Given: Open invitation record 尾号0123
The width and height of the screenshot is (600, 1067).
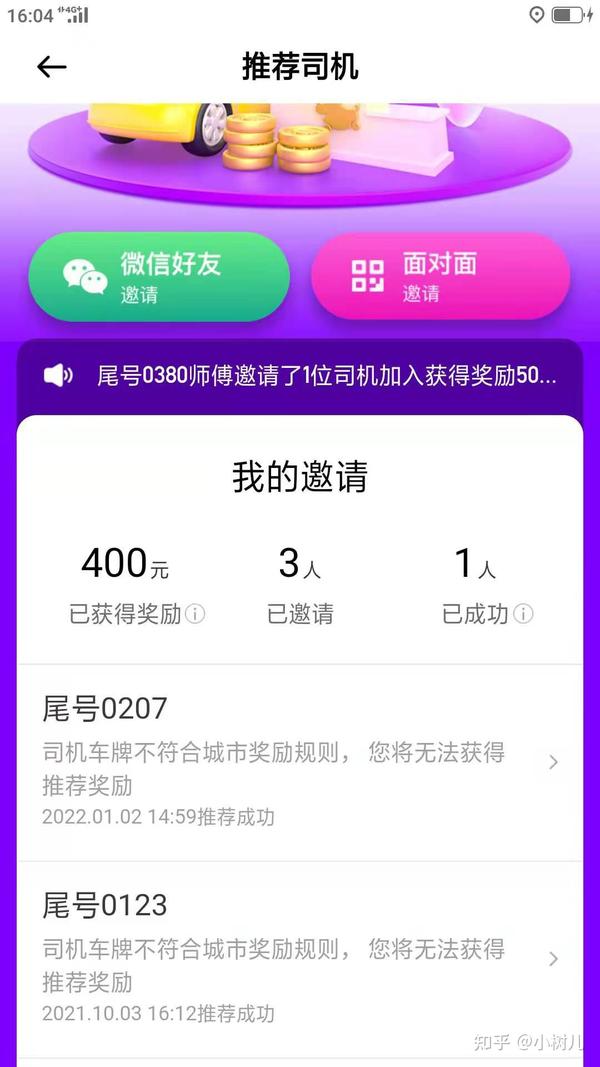Looking at the screenshot, I should pos(300,959).
